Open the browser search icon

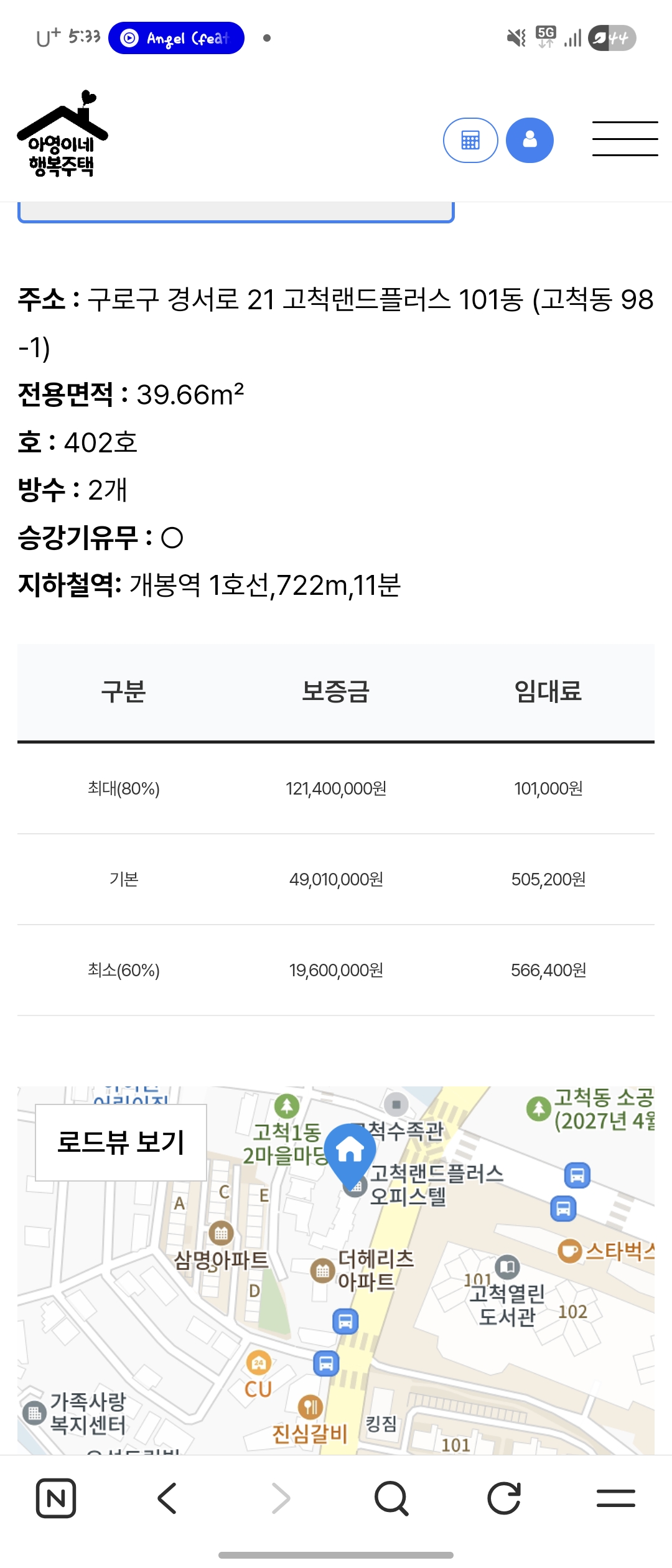(391, 1498)
